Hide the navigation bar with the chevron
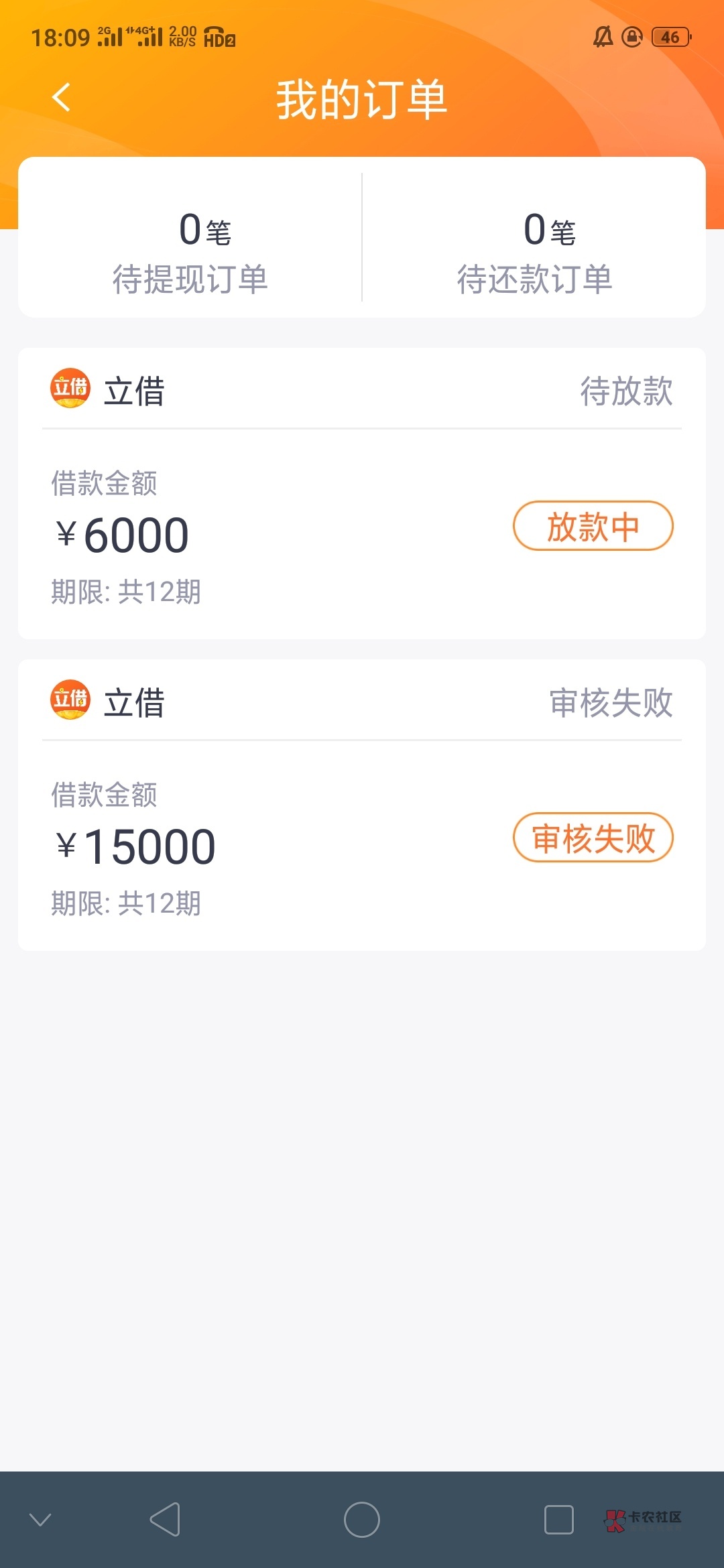The width and height of the screenshot is (724, 1568). [40, 1519]
